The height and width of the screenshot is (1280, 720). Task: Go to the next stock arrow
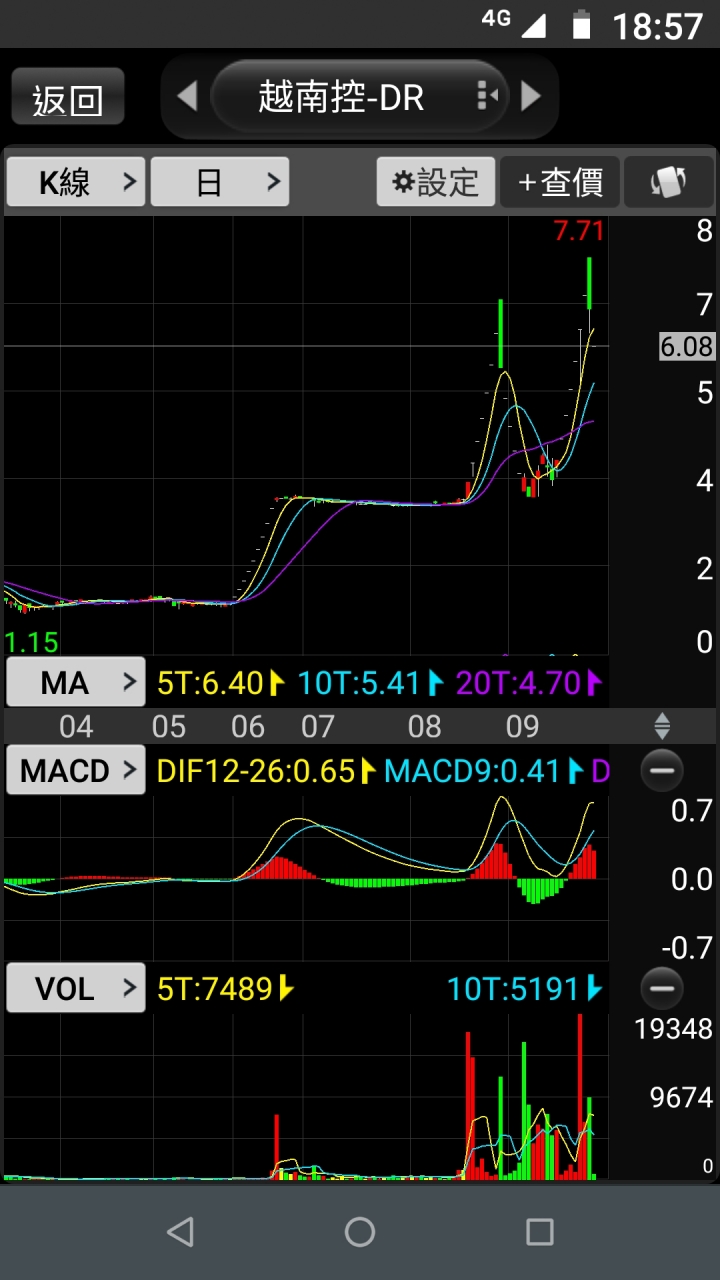tap(531, 96)
